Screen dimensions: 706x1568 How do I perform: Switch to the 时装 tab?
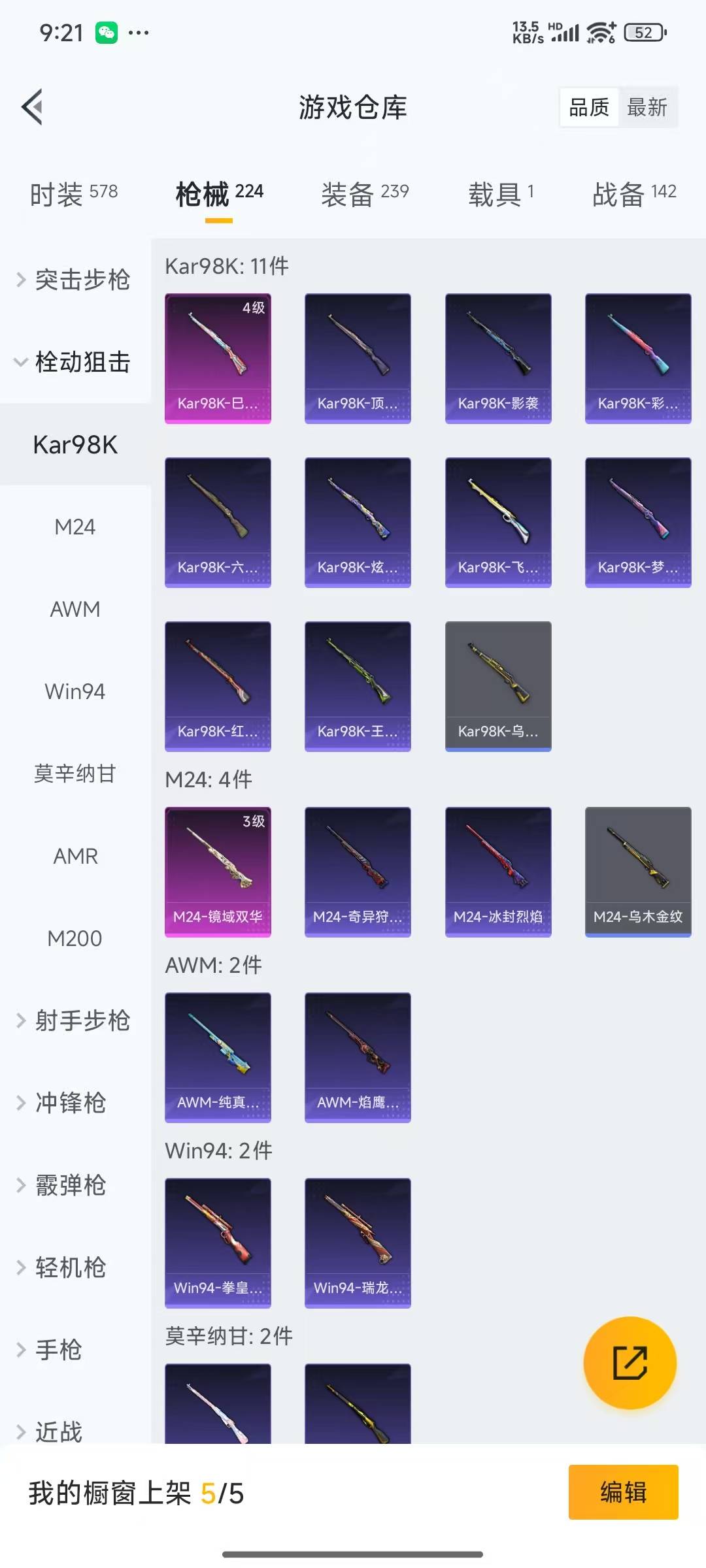[x=74, y=193]
